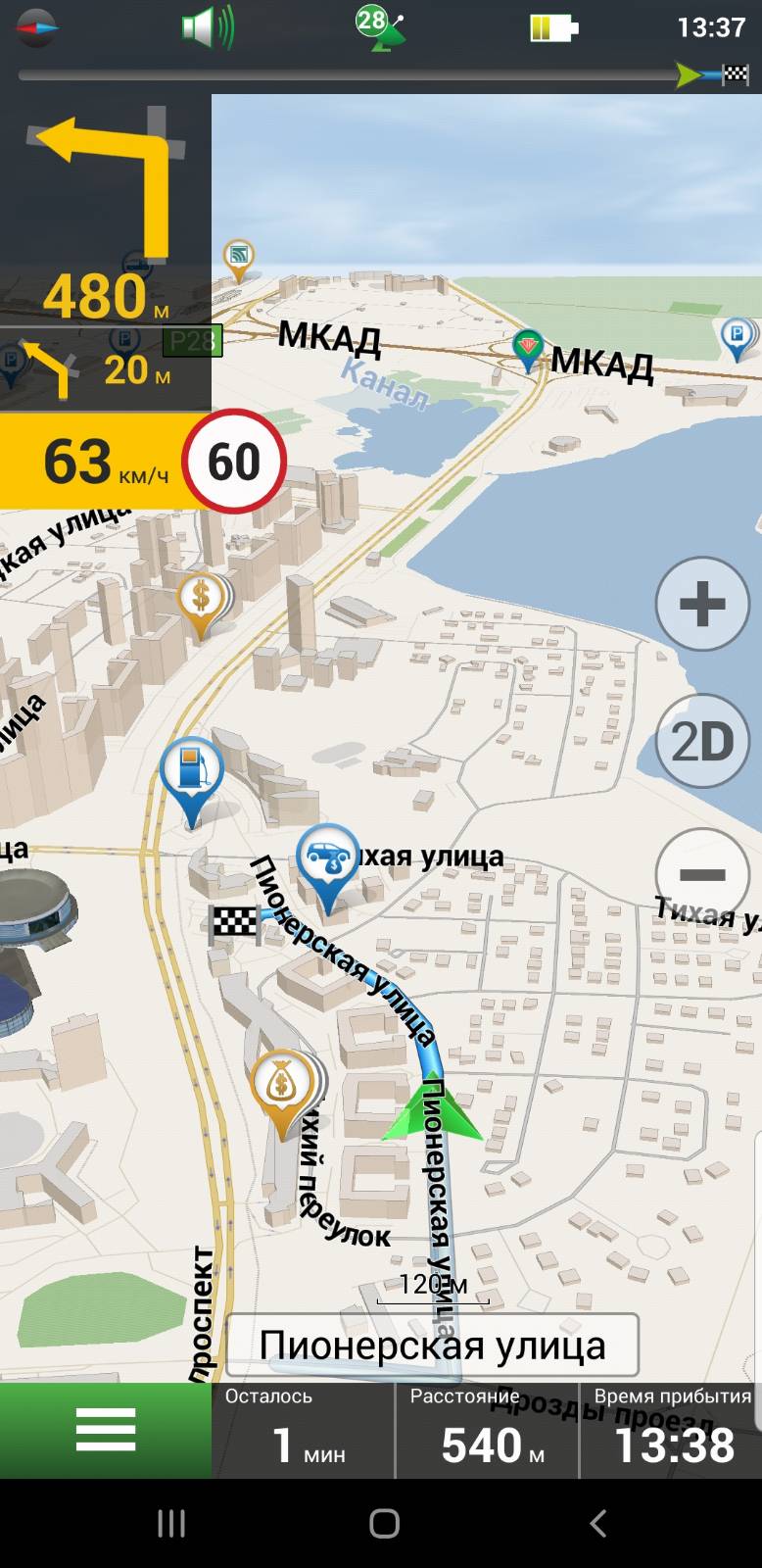Tap the compass icon
The height and width of the screenshot is (1568, 762).
pyautogui.click(x=37, y=27)
